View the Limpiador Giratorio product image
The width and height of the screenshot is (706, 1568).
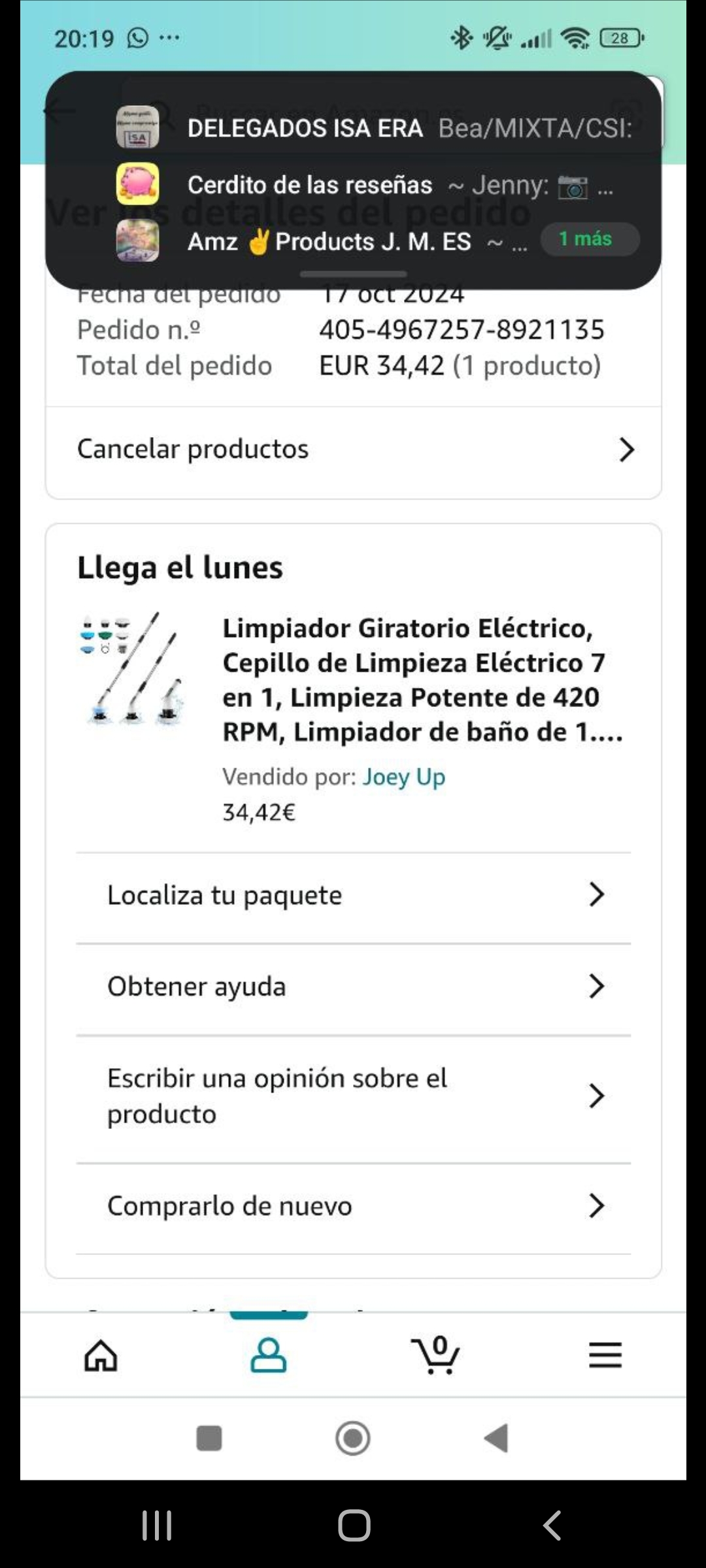click(x=134, y=669)
